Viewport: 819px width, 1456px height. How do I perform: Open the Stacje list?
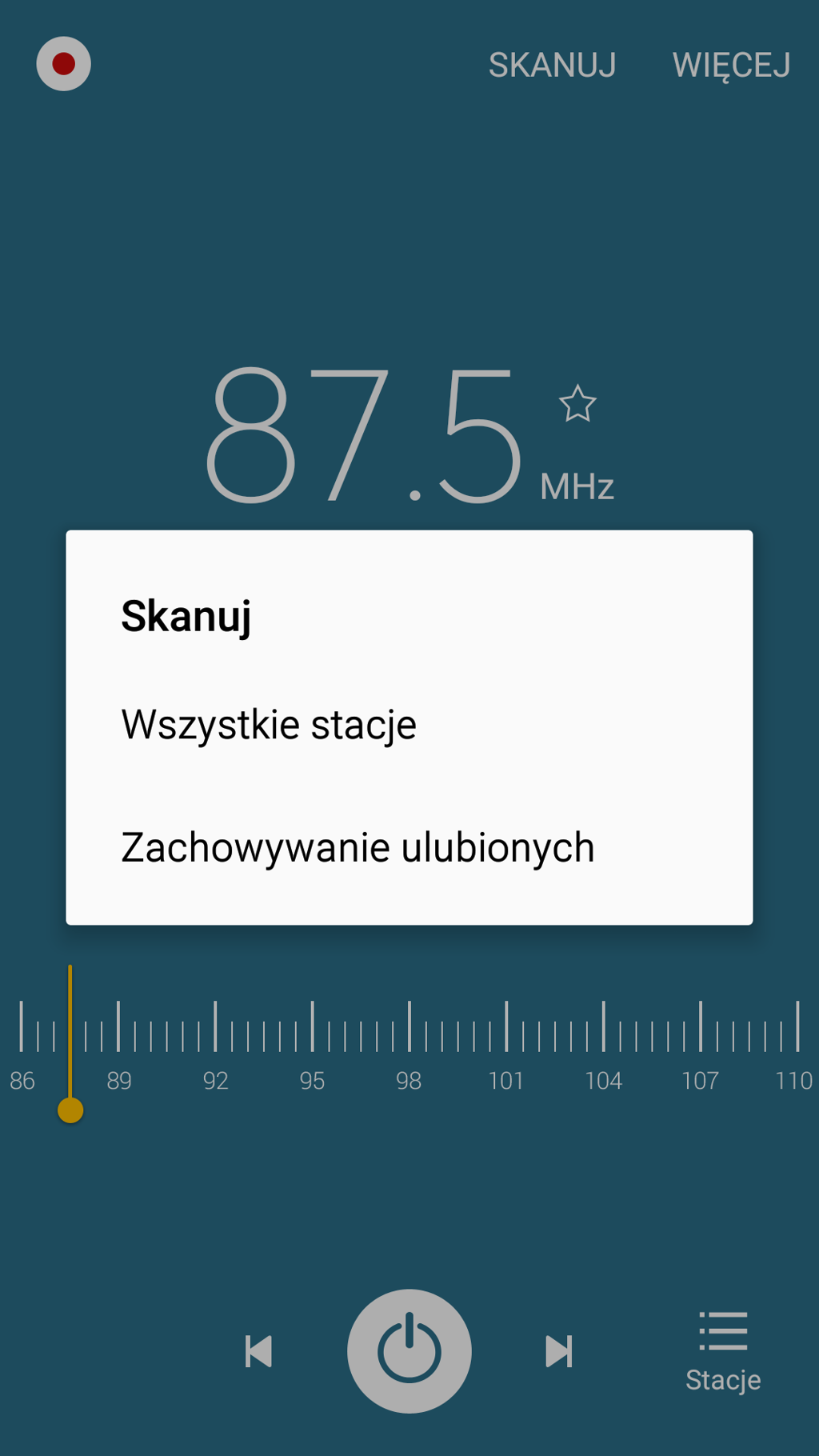click(x=723, y=1350)
